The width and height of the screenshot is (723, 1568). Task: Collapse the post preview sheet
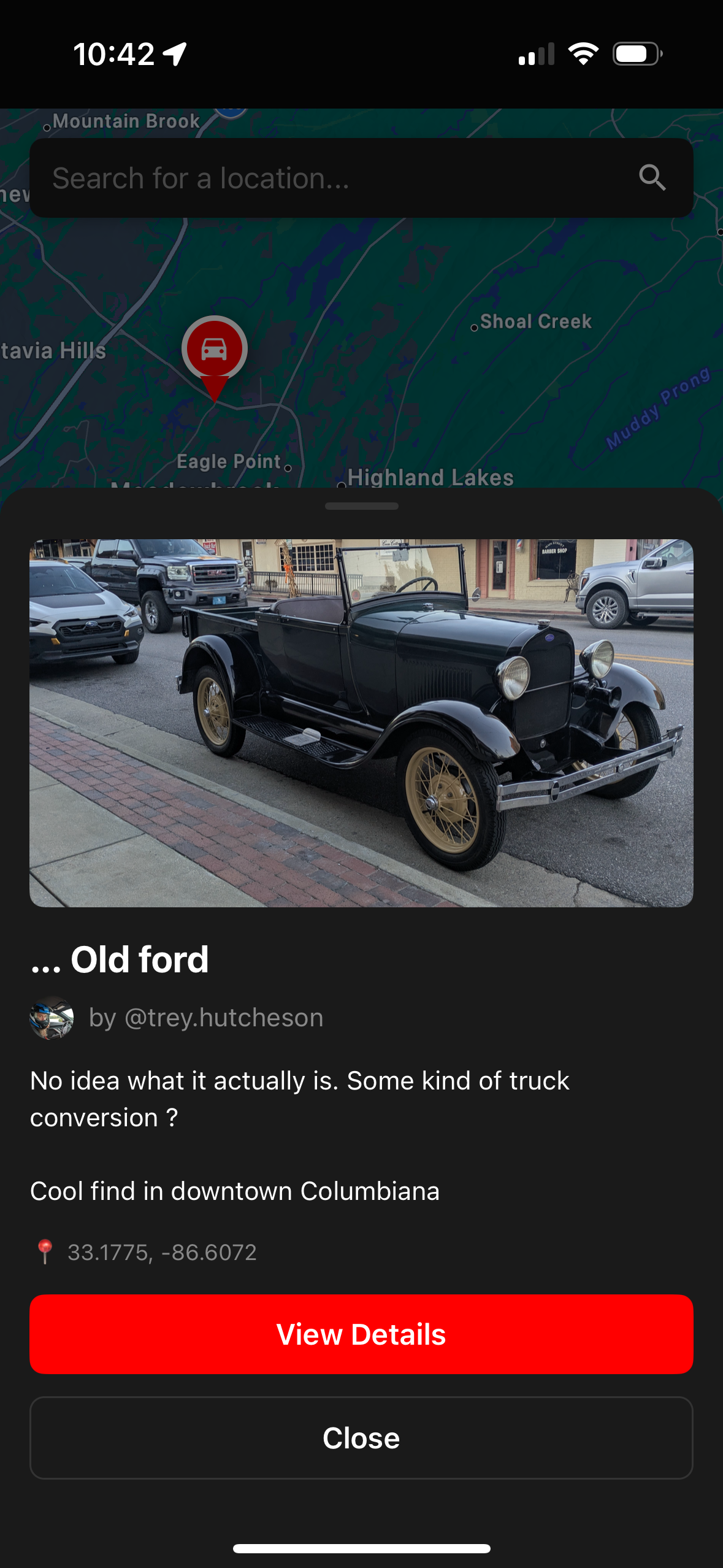(x=361, y=1438)
